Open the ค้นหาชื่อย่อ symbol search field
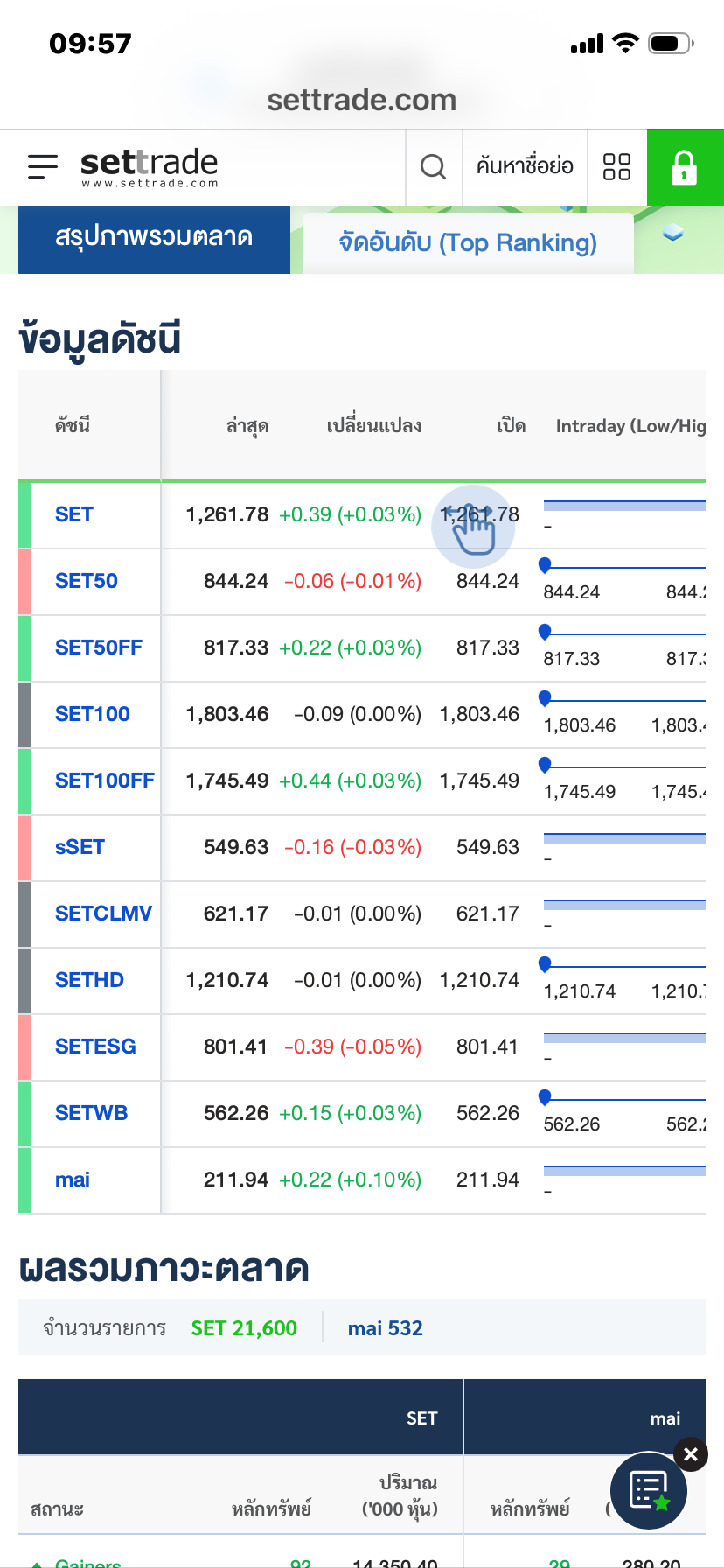This screenshot has width=724, height=1568. tap(525, 166)
